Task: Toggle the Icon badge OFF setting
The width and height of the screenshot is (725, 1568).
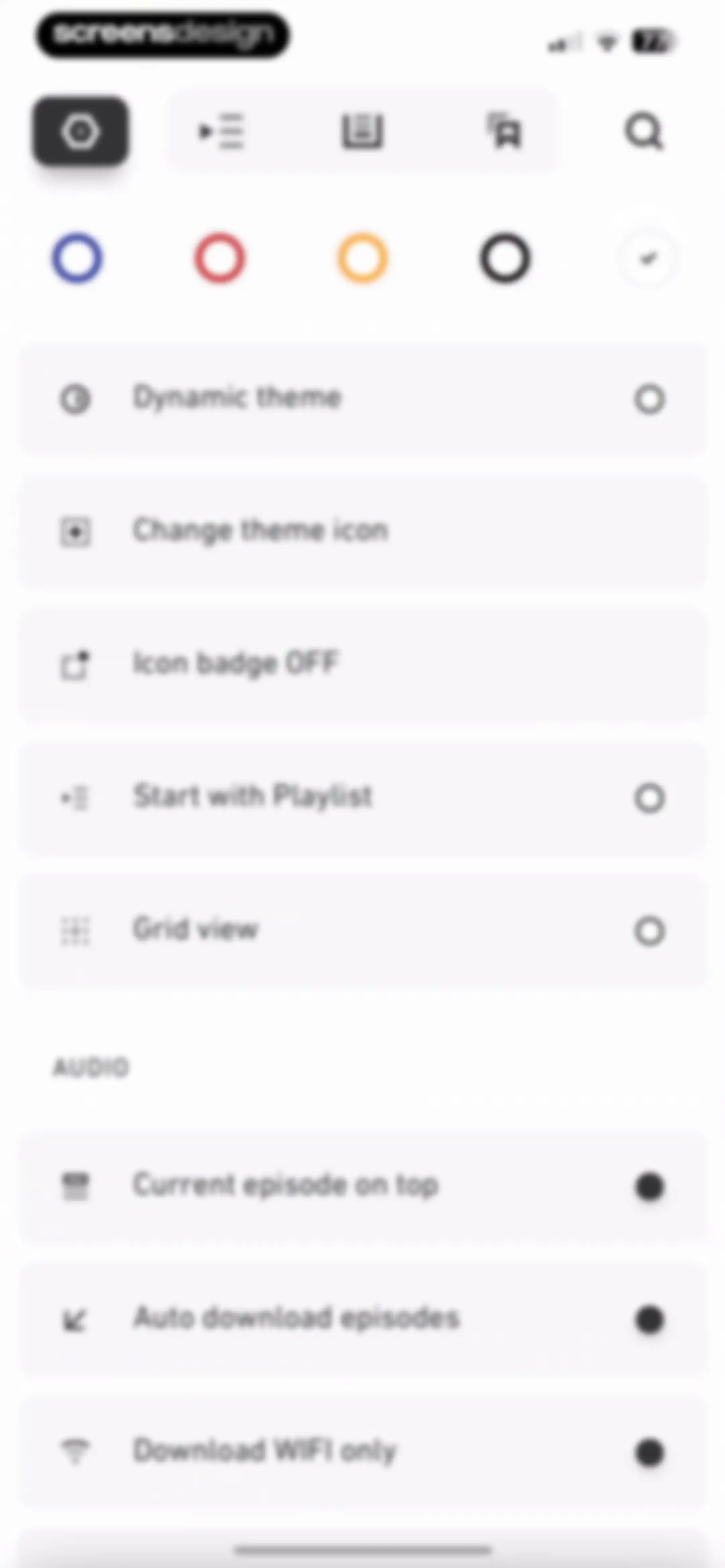Action: tap(363, 664)
